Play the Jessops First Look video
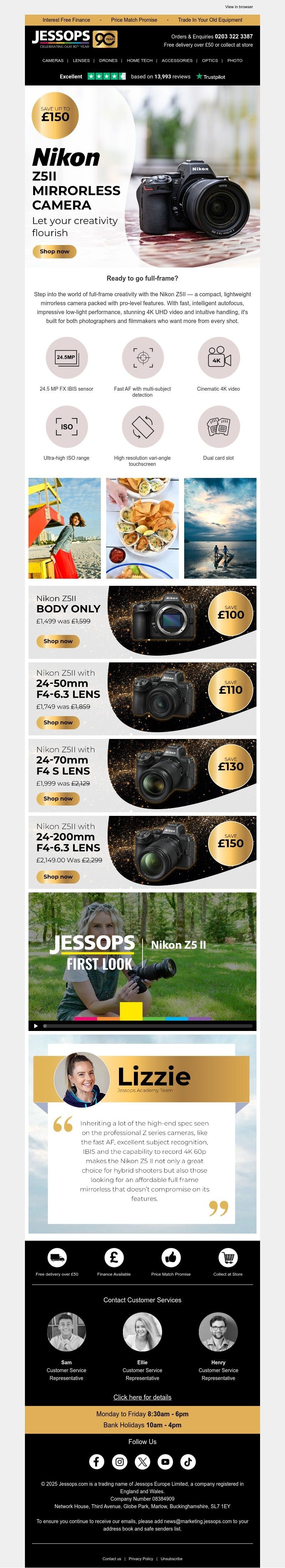This screenshot has height=1568, width=285. click(35, 1026)
